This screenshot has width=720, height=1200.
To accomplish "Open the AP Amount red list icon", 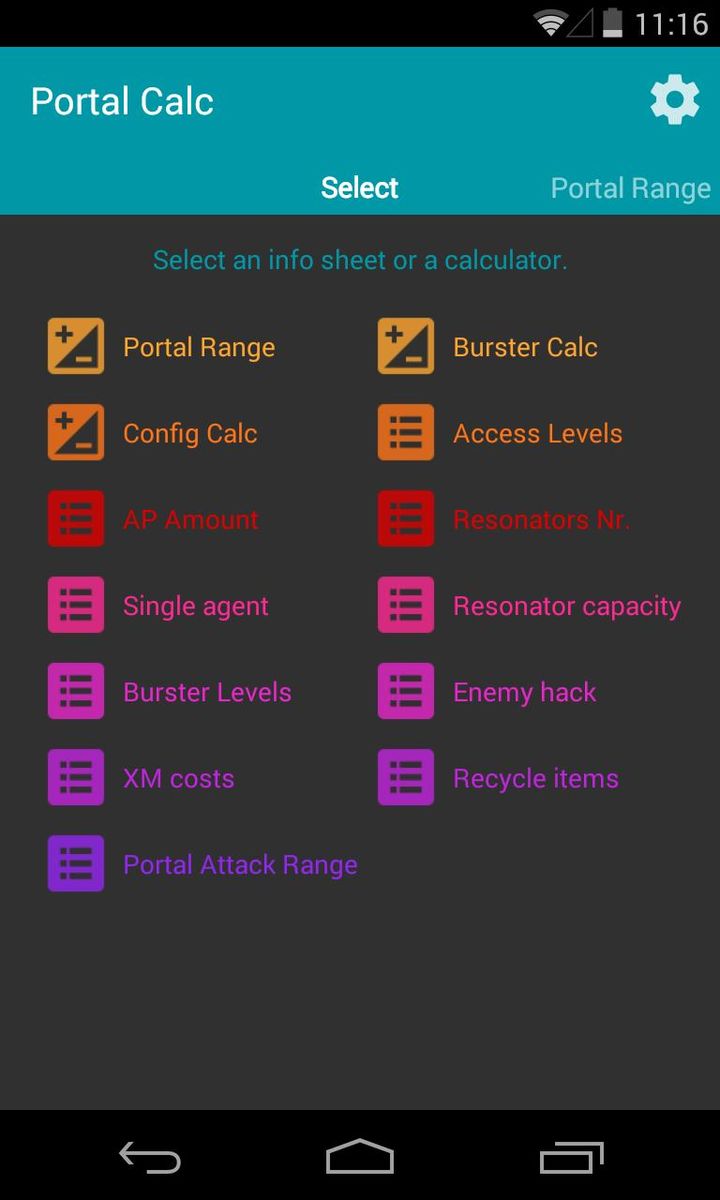I will tap(75, 518).
